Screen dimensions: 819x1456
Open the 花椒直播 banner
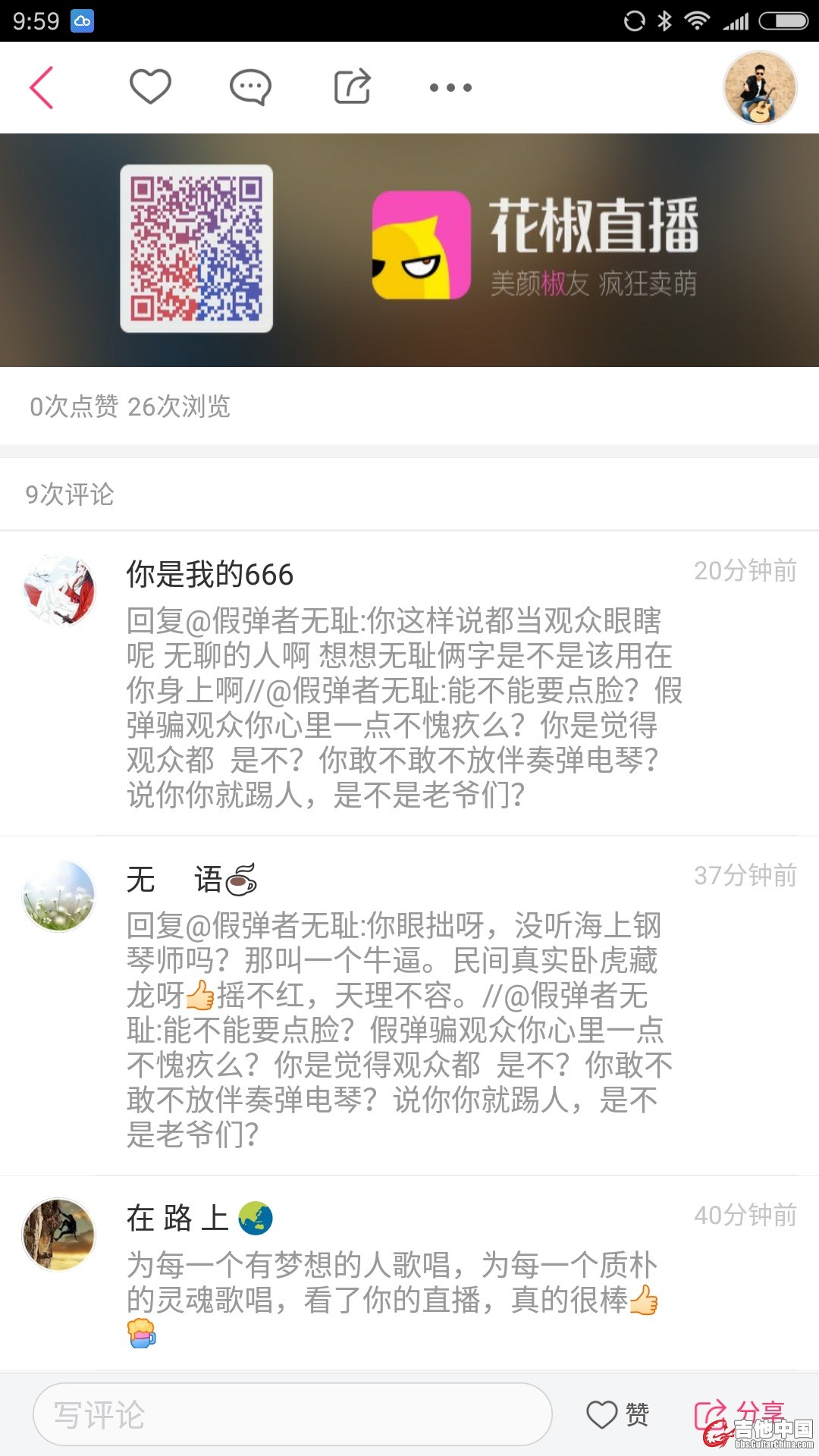click(x=409, y=250)
